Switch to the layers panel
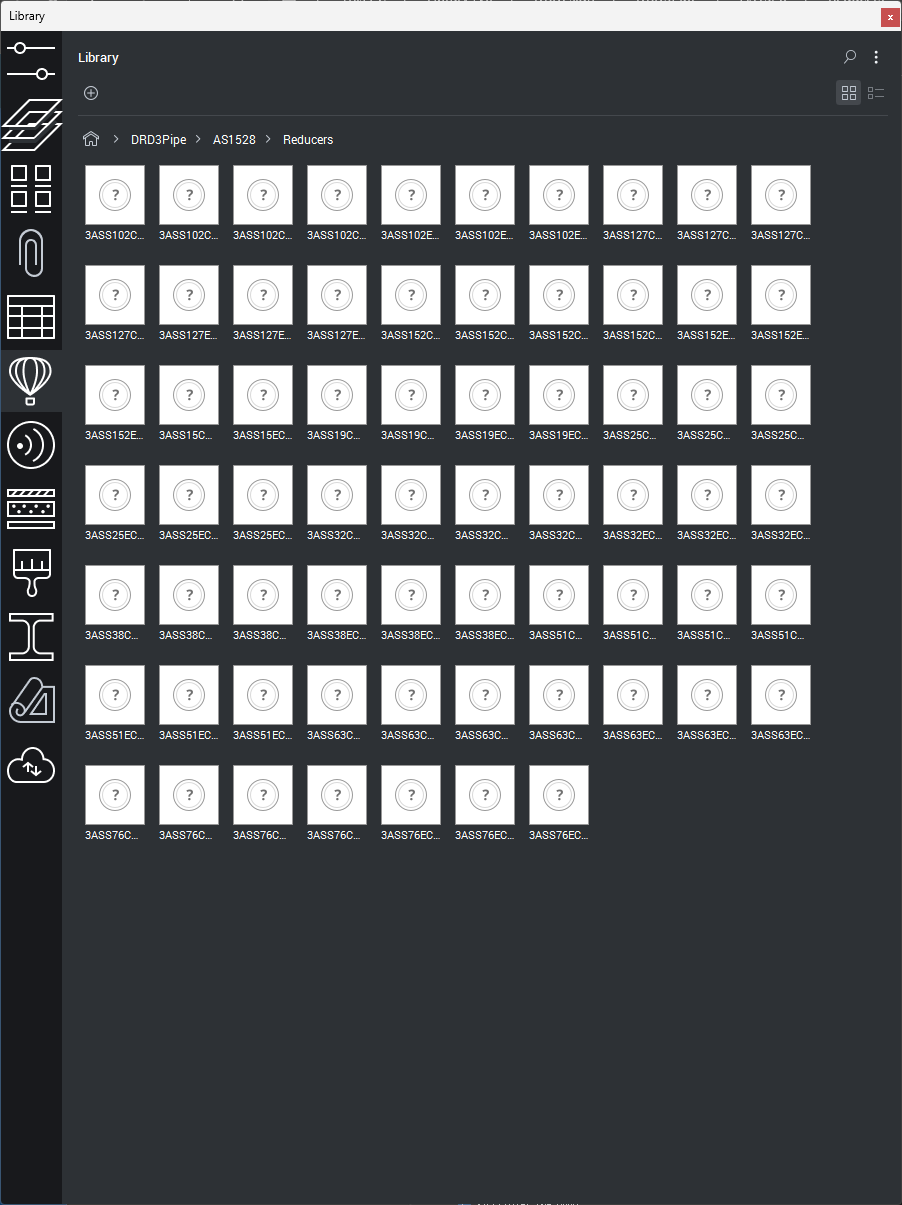 (31, 124)
